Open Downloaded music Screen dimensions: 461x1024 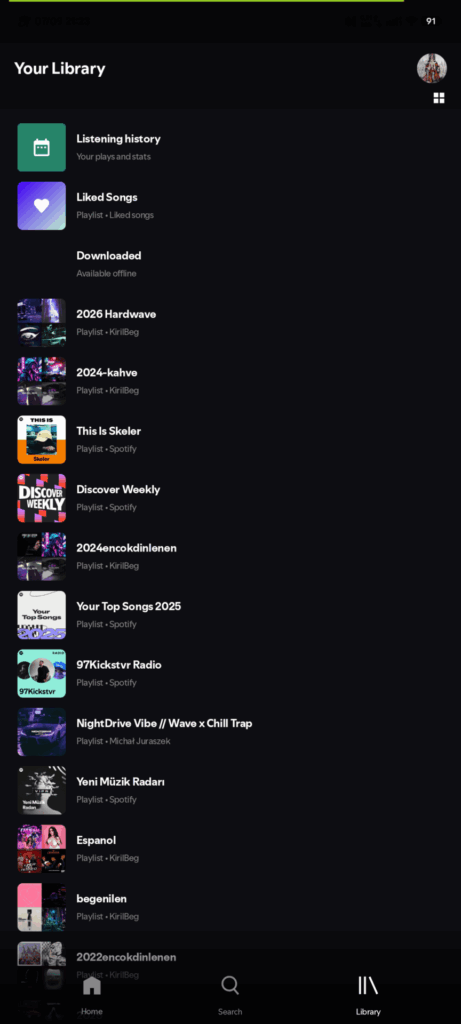(230, 264)
